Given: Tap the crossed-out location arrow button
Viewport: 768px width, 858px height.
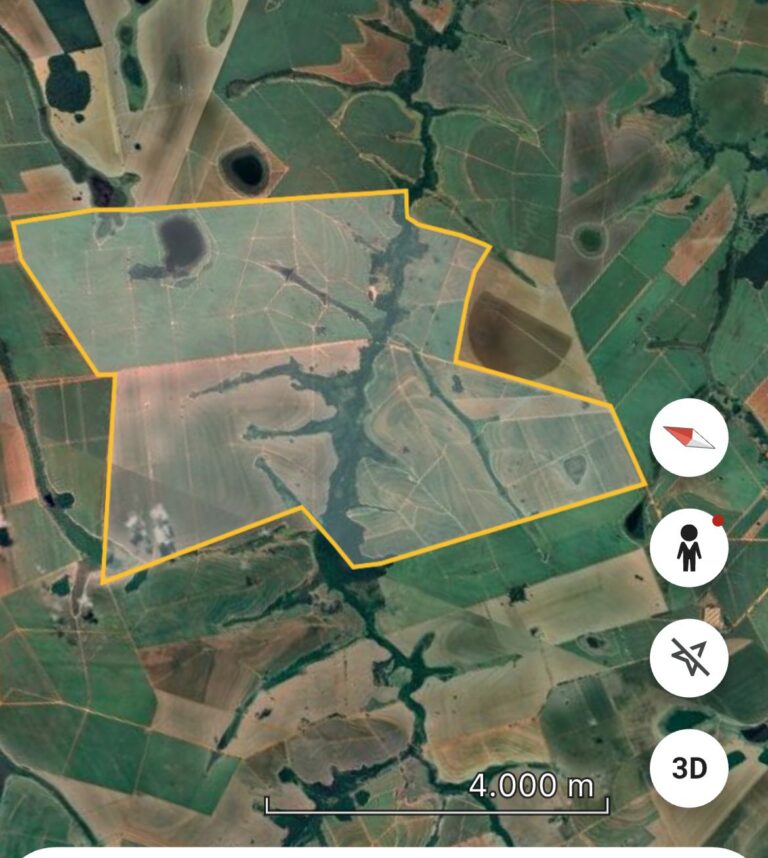Looking at the screenshot, I should click(689, 659).
